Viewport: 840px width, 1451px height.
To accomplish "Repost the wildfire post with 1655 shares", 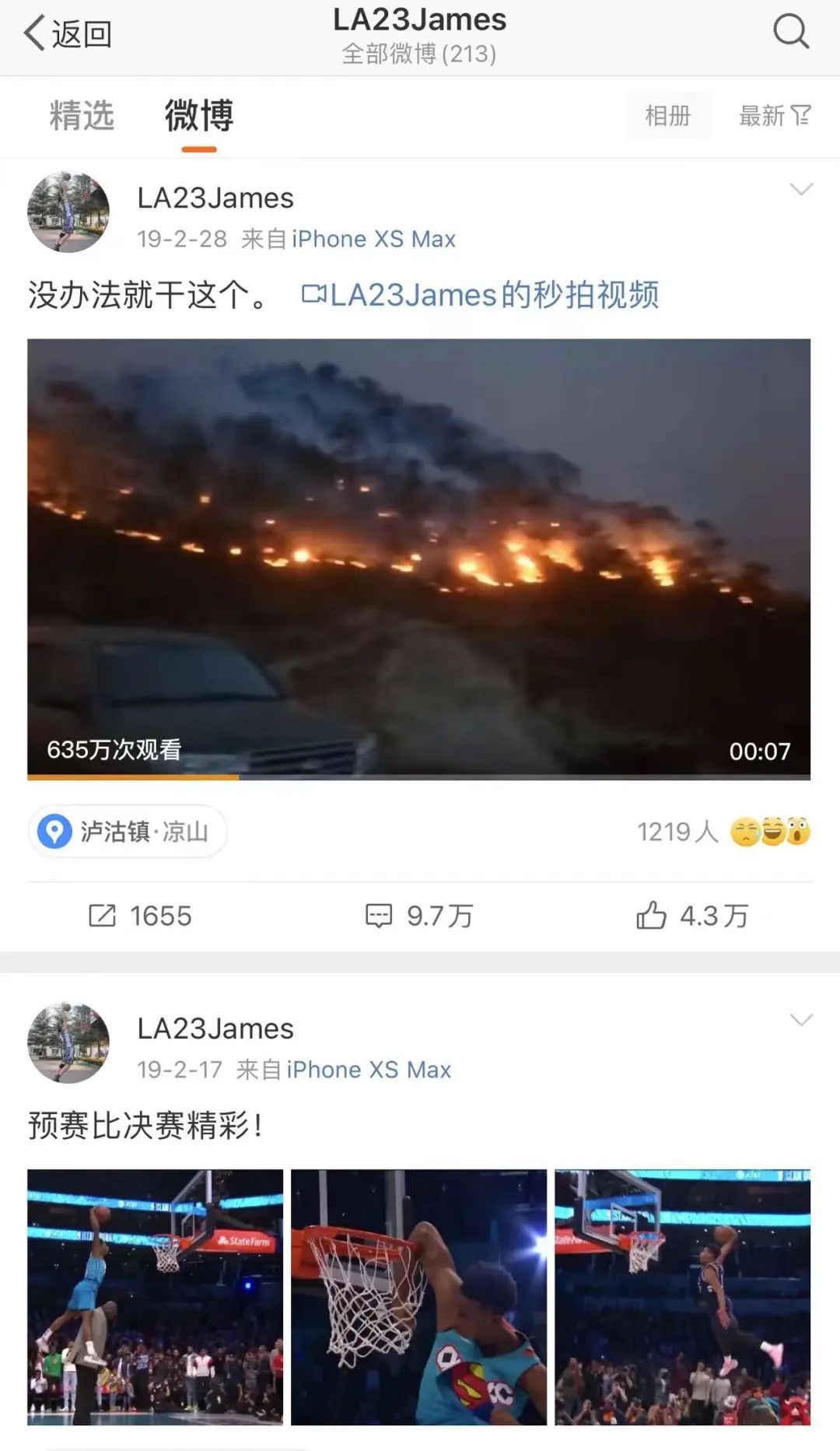I will coord(140,916).
